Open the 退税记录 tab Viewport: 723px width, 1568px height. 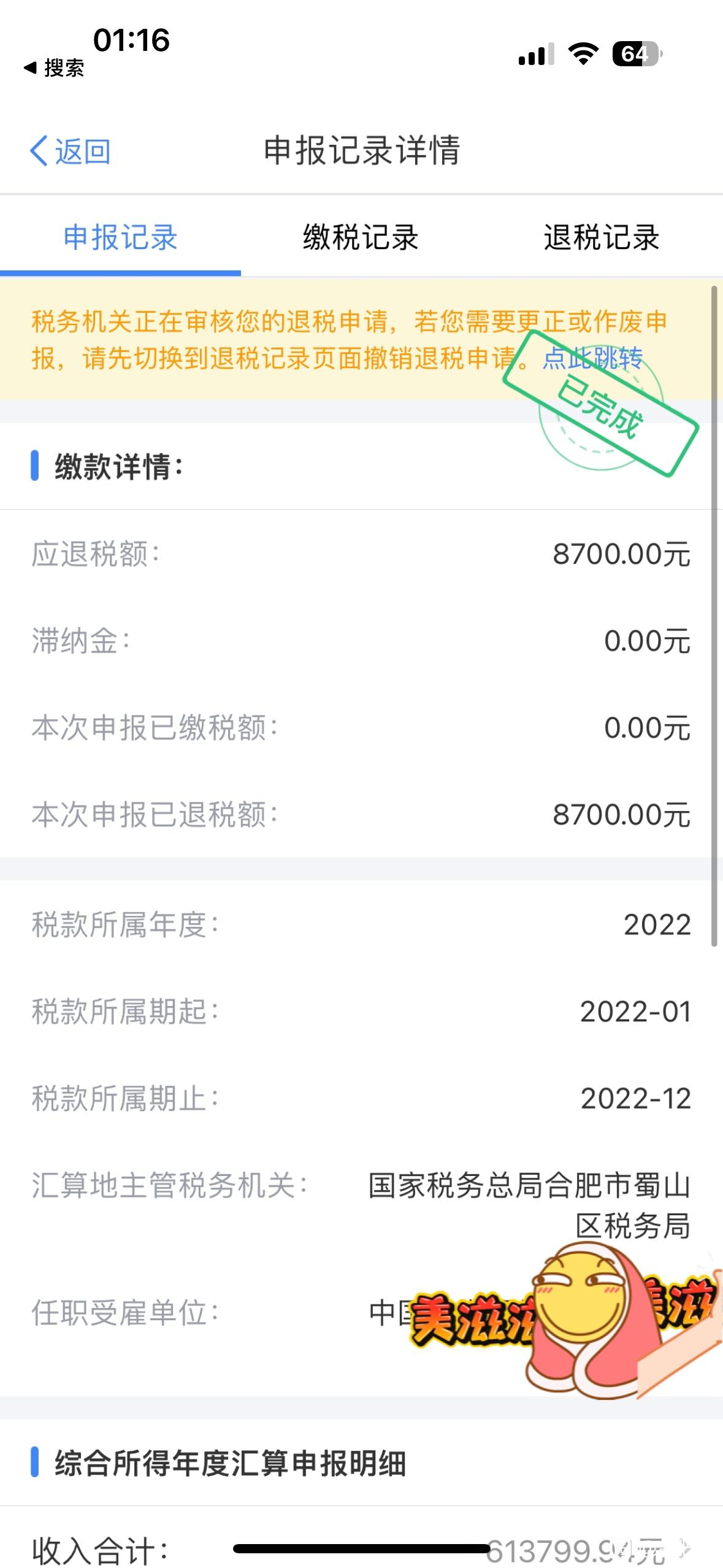pos(602,237)
